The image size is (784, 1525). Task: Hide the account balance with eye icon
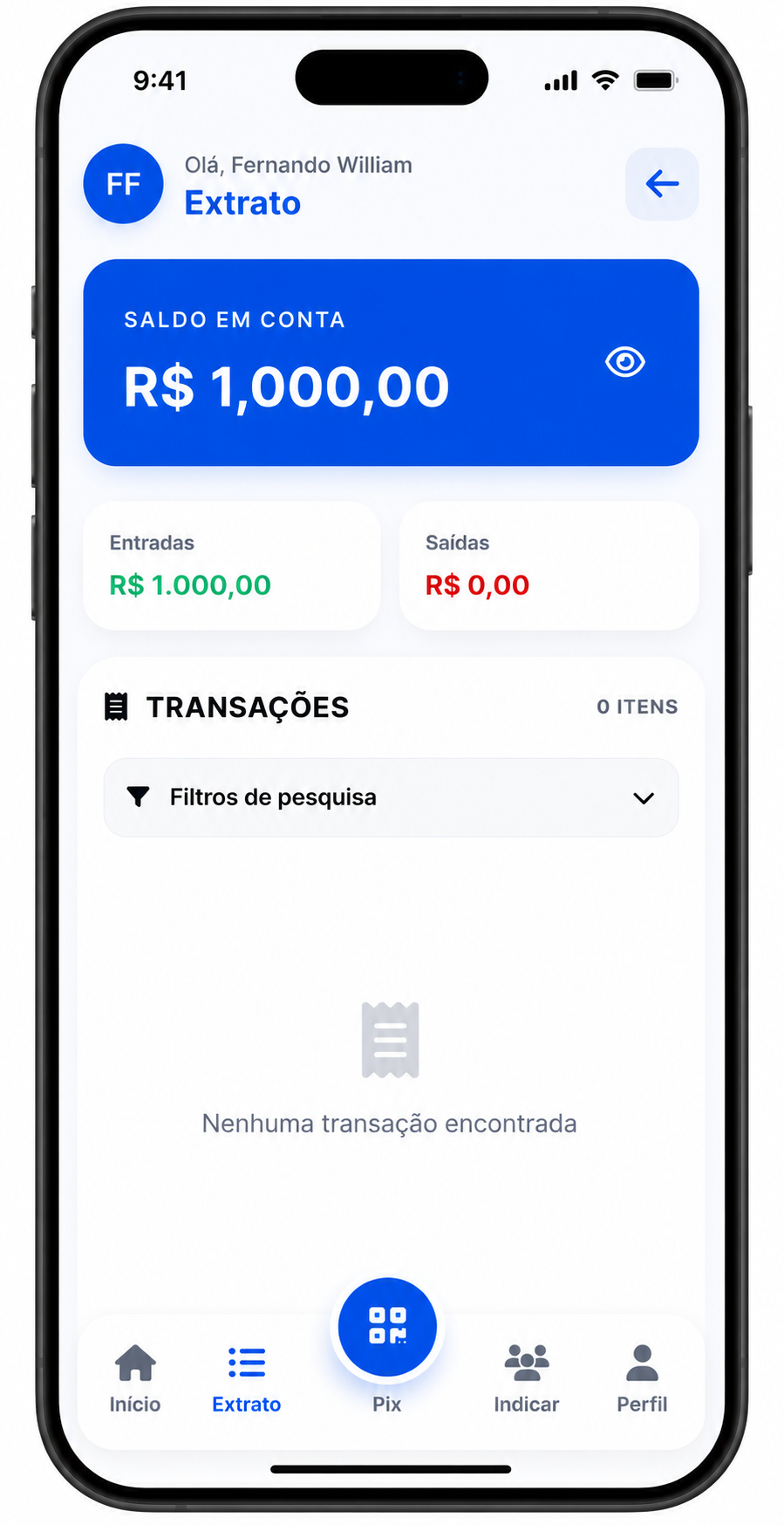pos(625,362)
